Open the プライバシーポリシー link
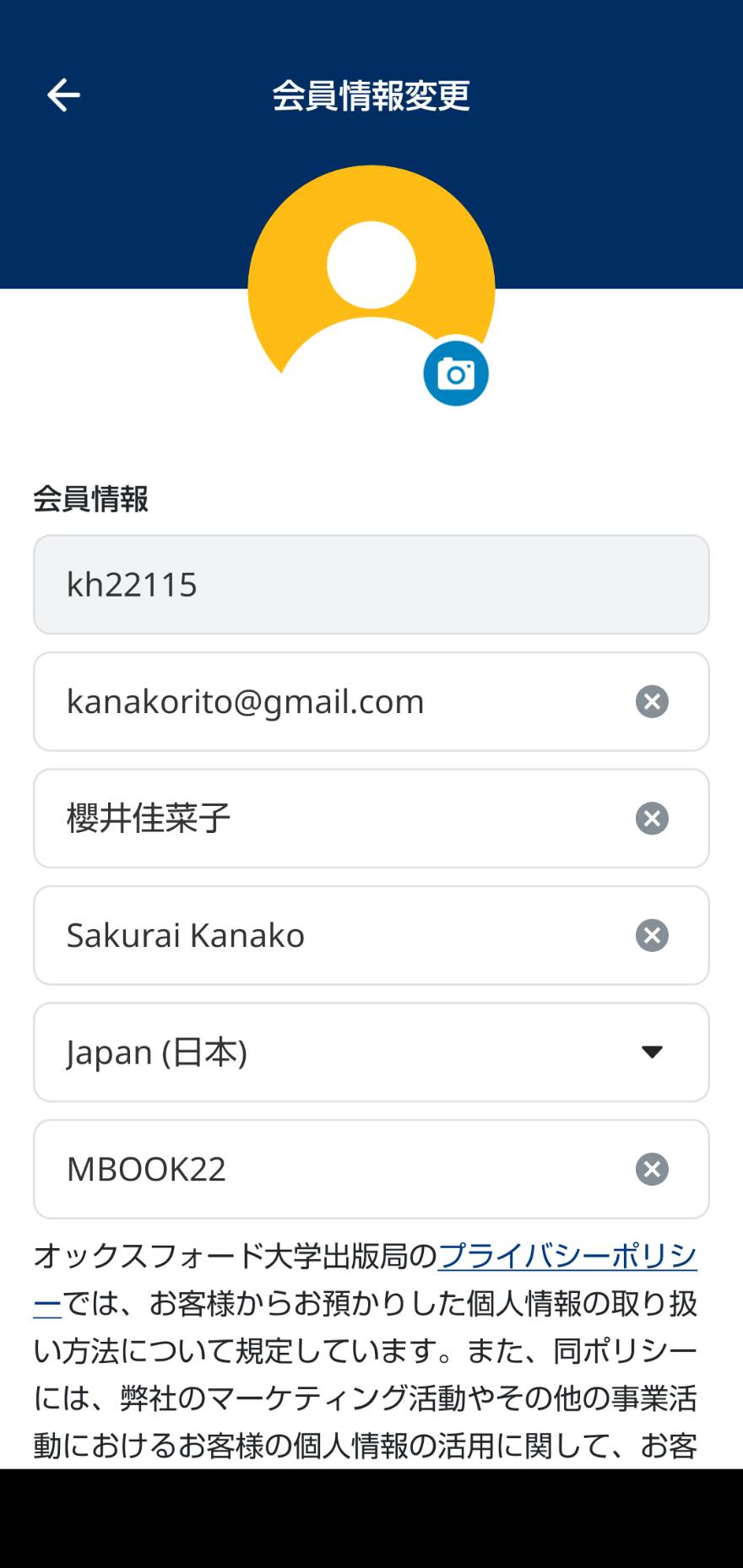This screenshot has height=1568, width=743. [567, 1257]
